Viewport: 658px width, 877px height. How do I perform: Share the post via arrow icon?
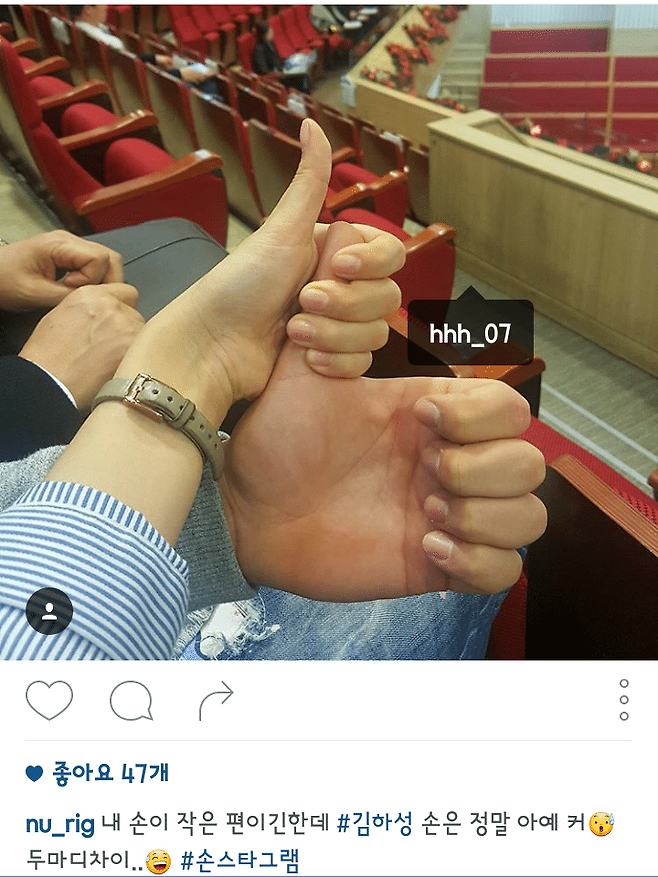click(215, 700)
